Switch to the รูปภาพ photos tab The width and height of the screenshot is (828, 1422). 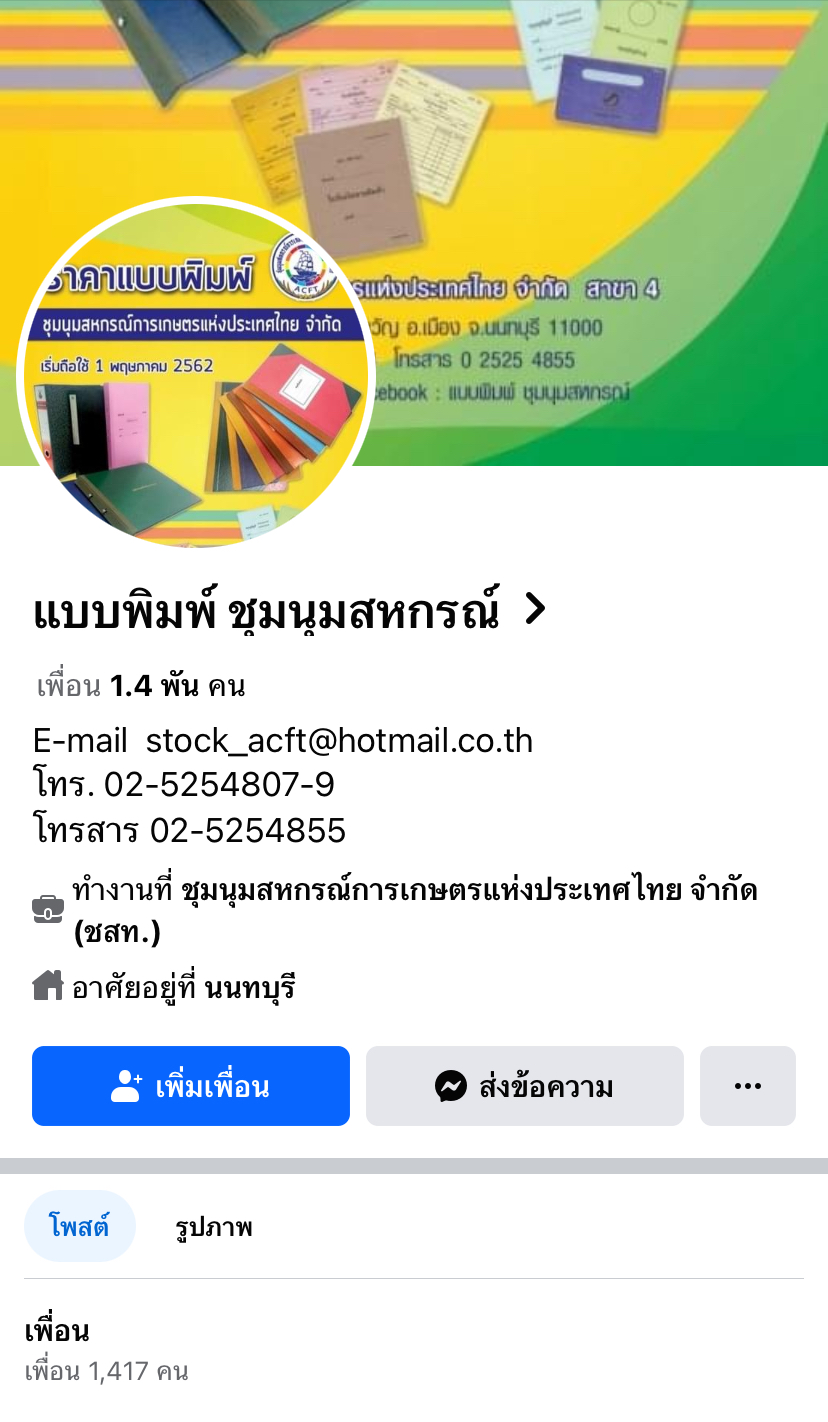pos(213,1227)
